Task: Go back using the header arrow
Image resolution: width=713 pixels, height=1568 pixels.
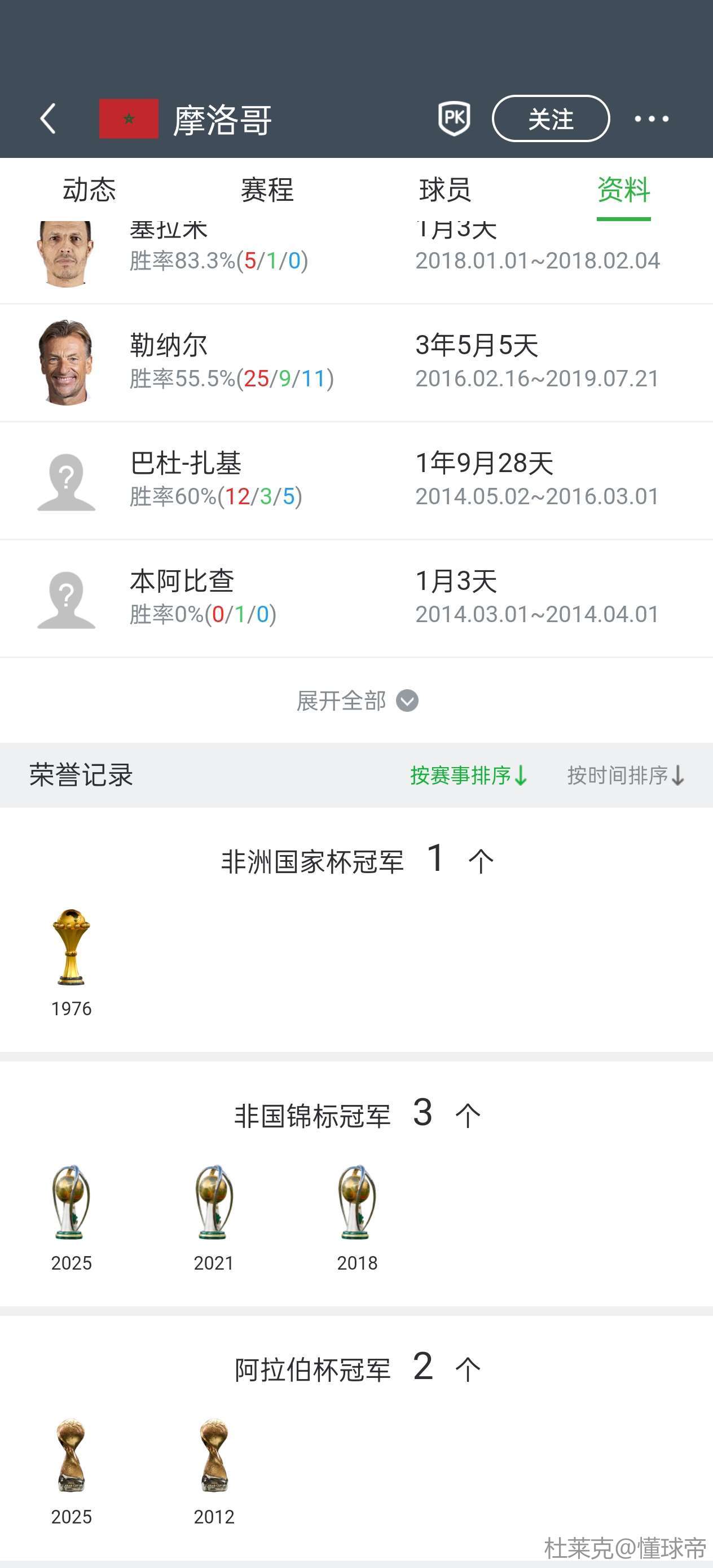Action: (x=48, y=118)
